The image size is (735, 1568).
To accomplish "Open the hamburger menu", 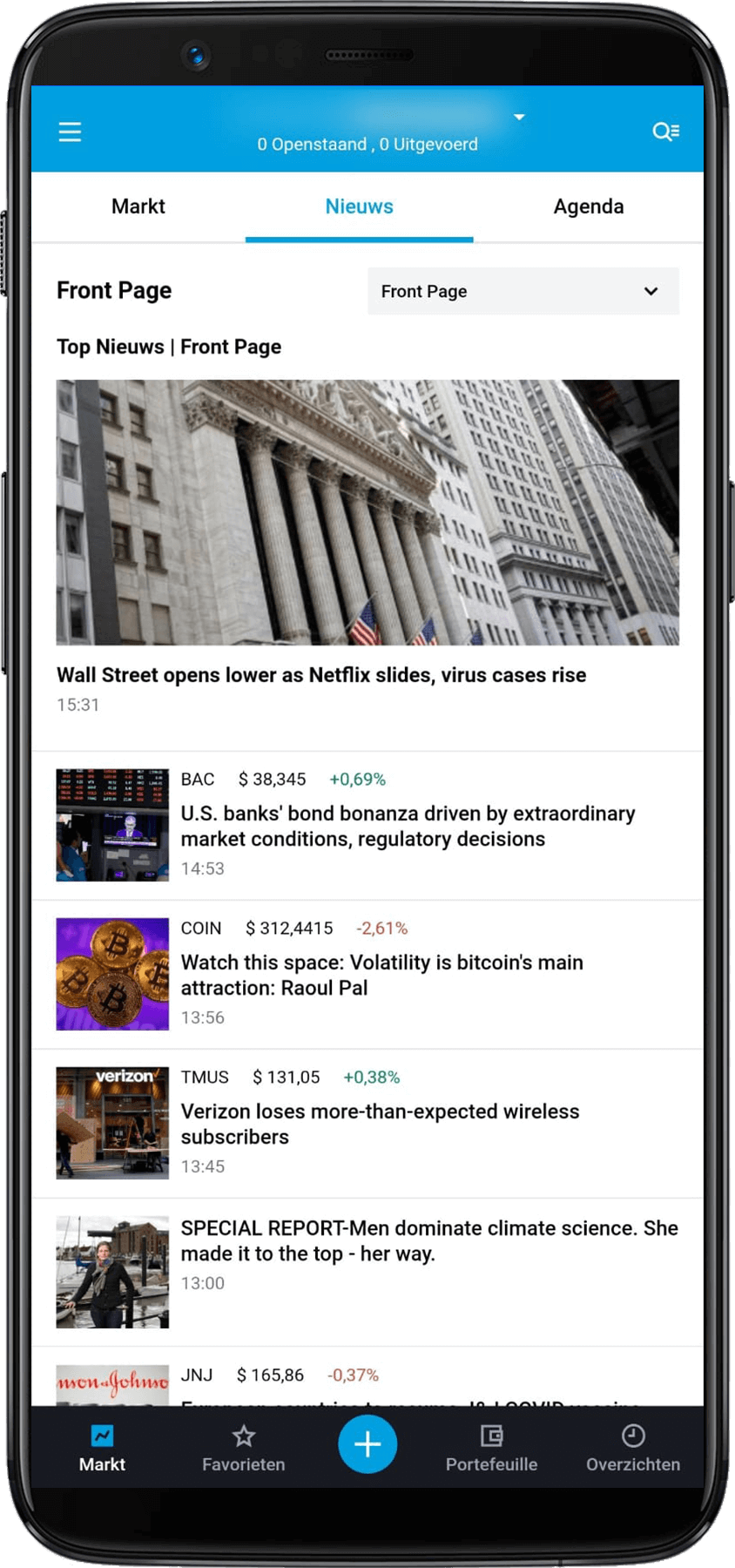I will (x=70, y=132).
